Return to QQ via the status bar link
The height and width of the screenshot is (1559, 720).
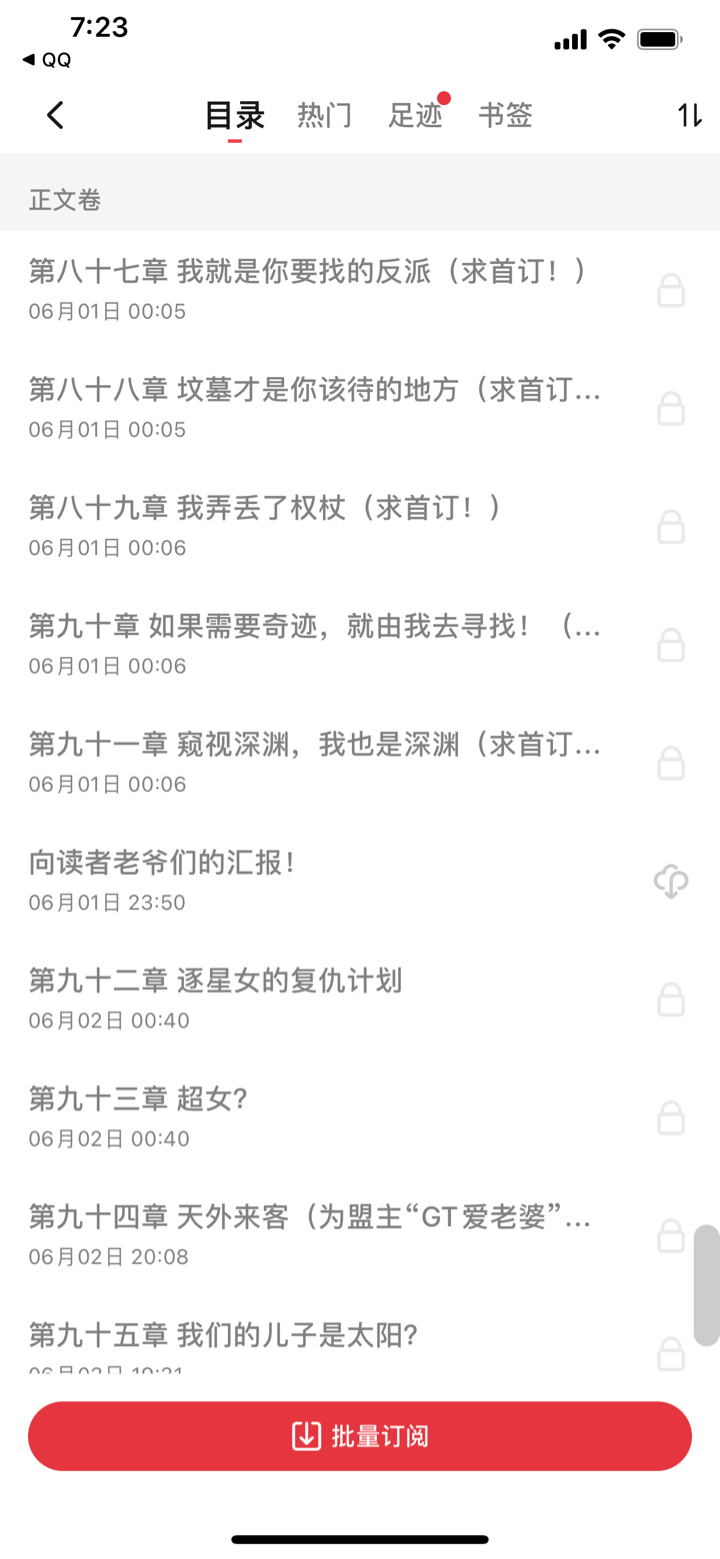[47, 60]
